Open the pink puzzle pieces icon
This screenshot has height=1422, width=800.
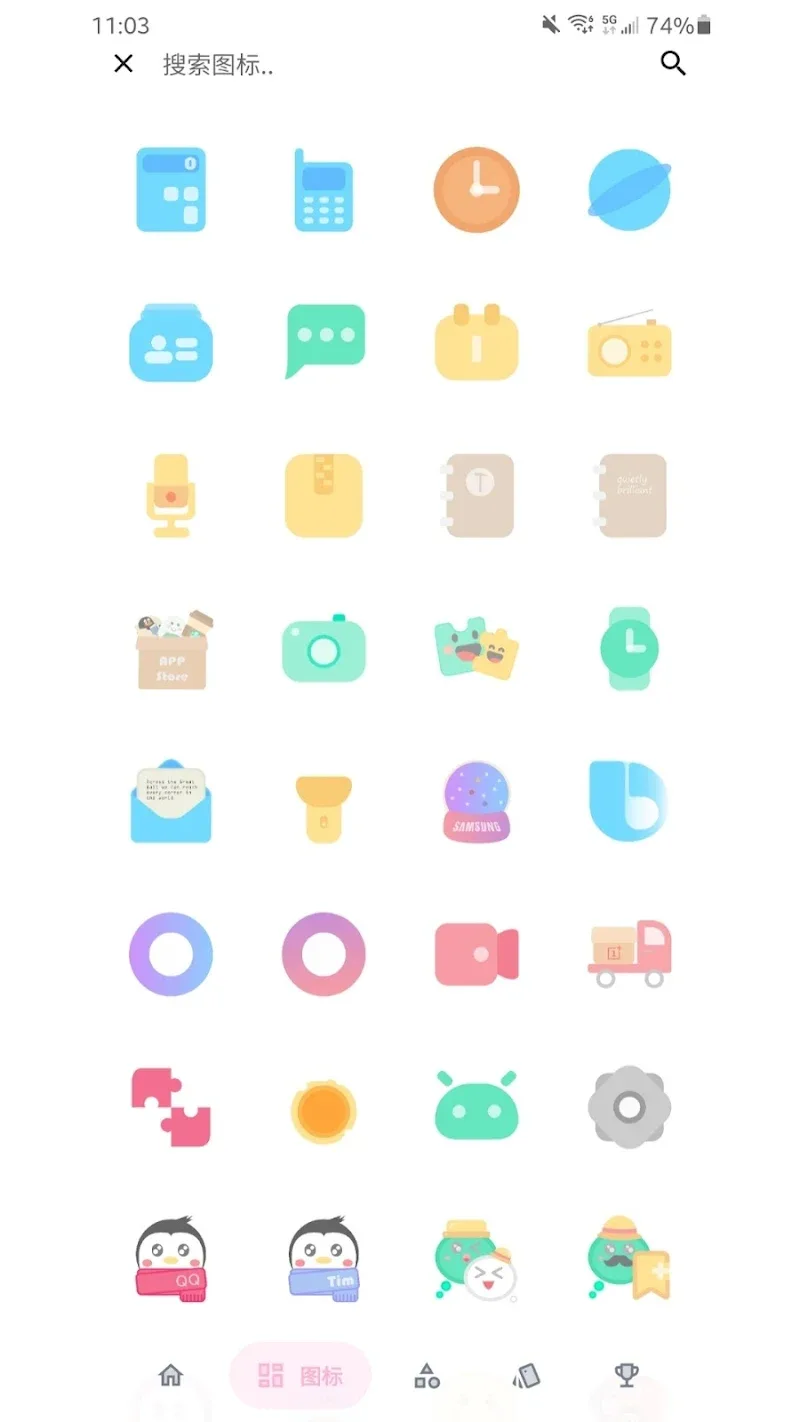coord(171,1107)
